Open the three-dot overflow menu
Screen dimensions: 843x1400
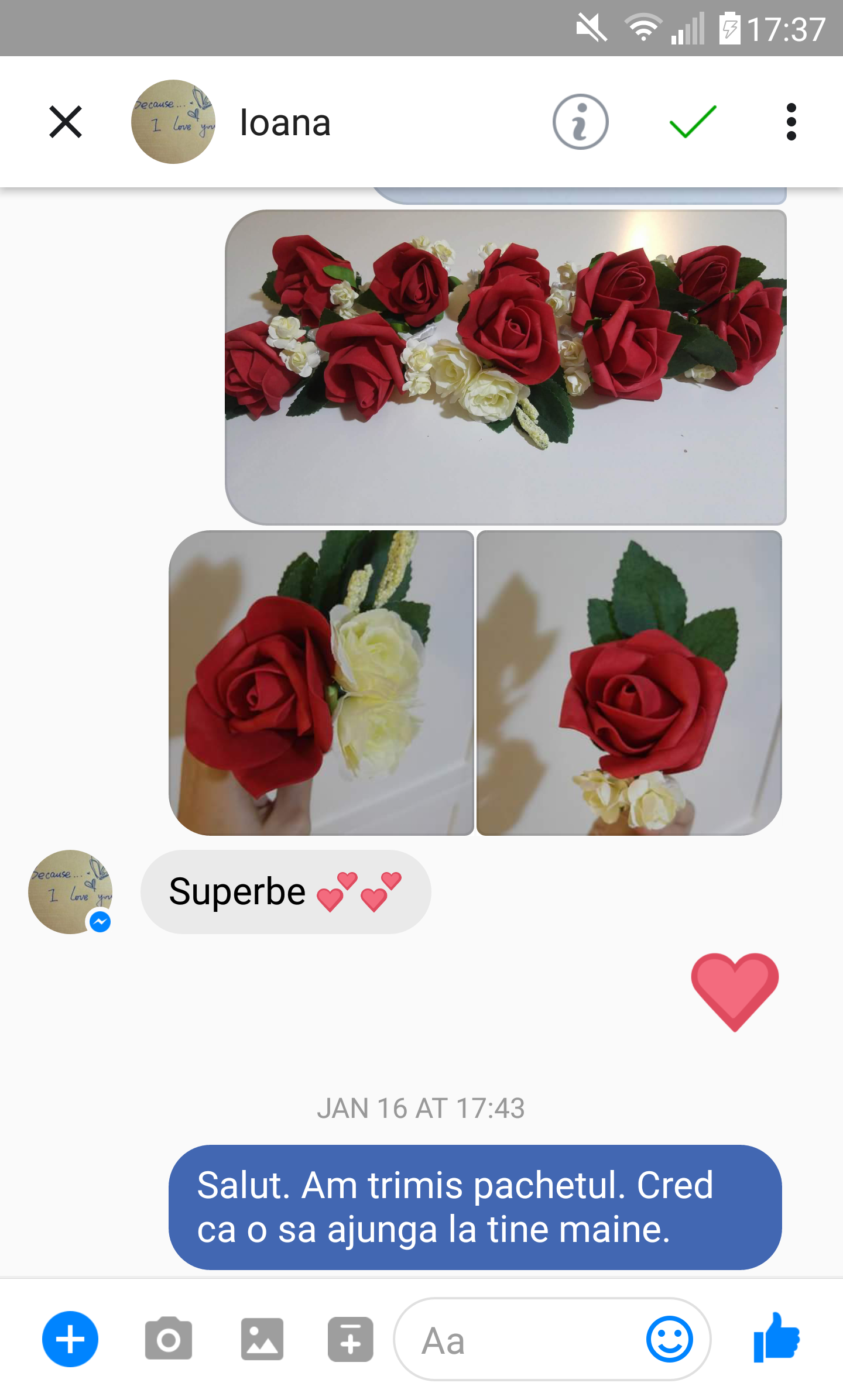791,122
